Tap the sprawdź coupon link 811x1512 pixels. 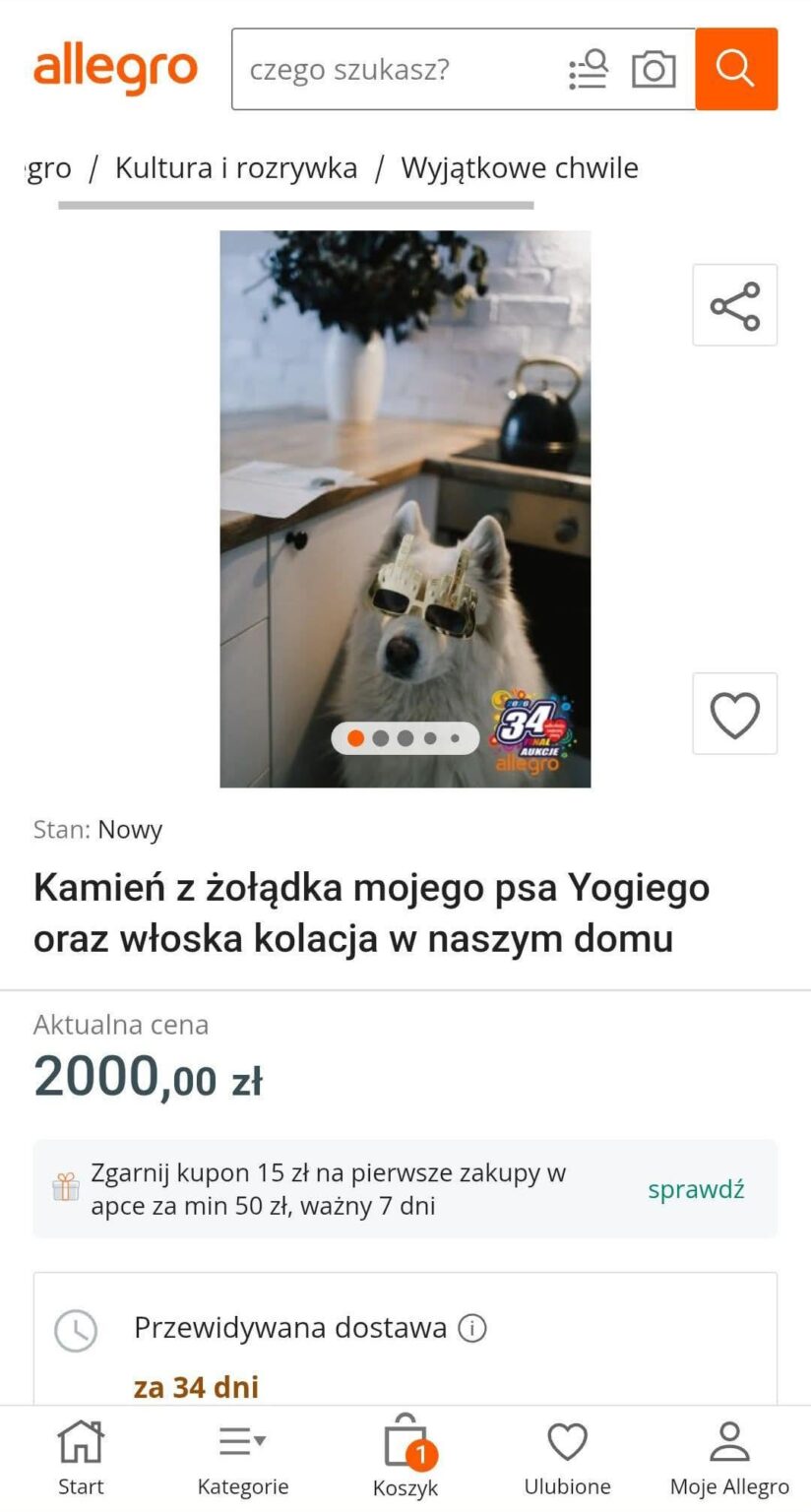click(x=695, y=1189)
